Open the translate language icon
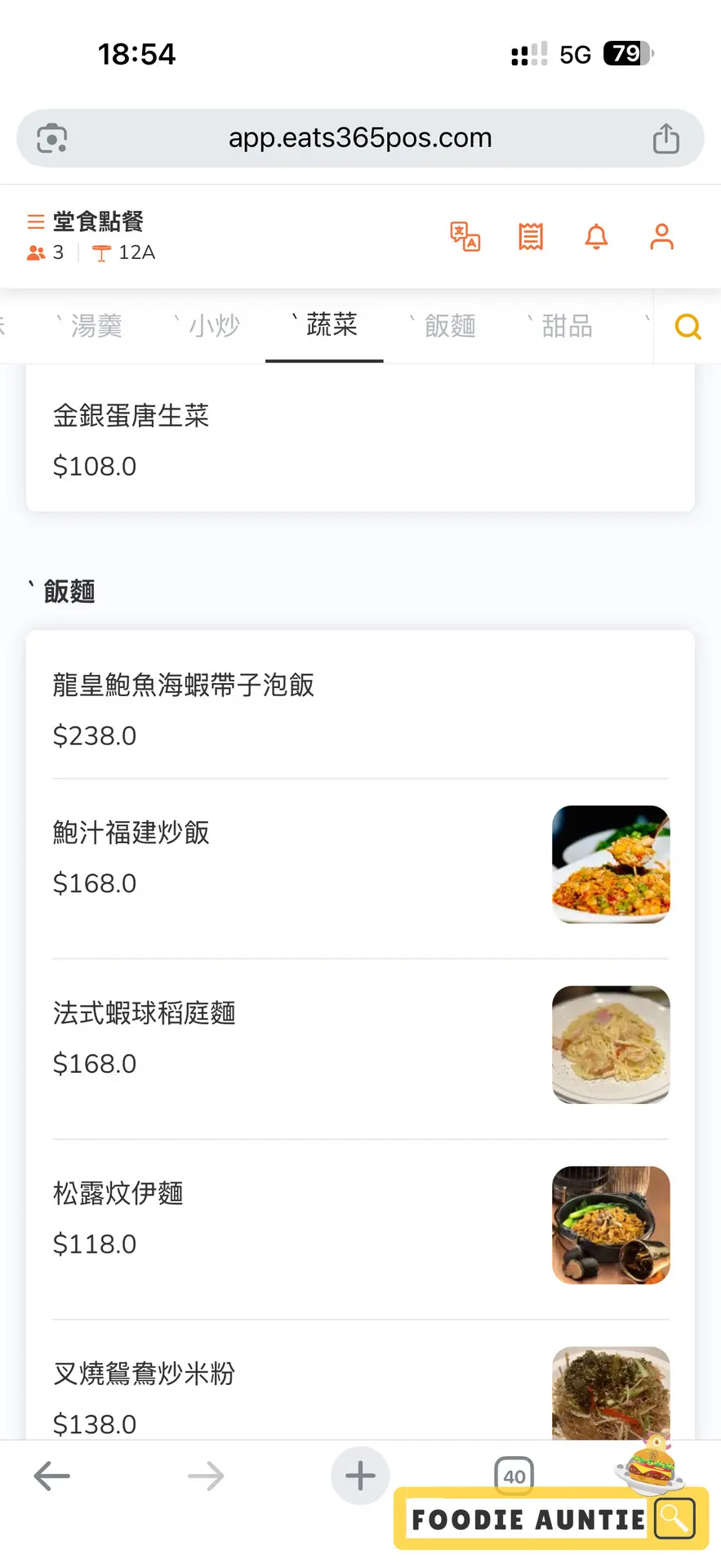This screenshot has width=721, height=1568. point(465,237)
